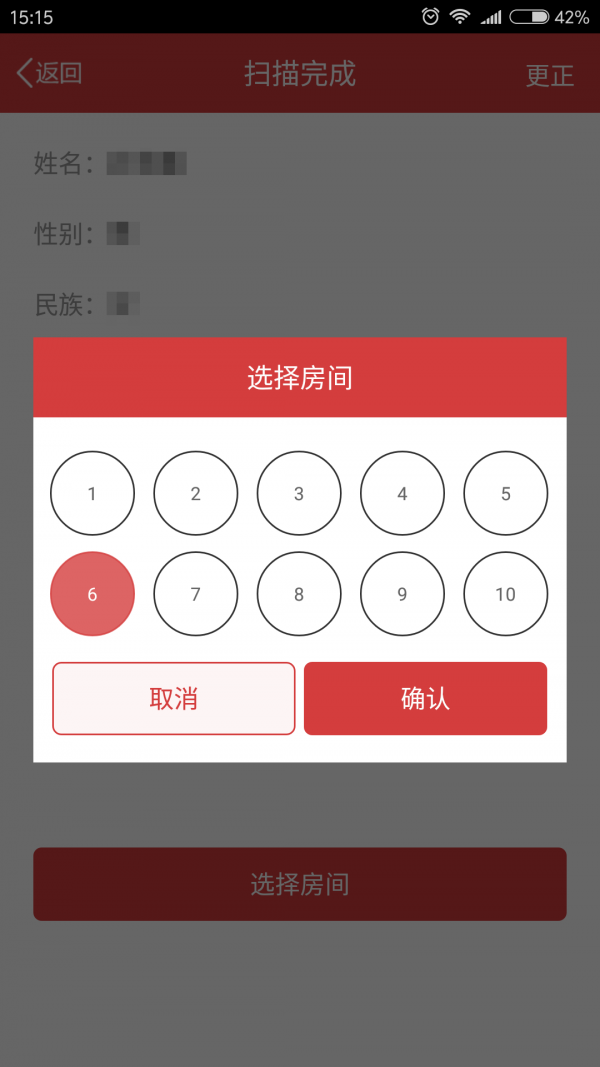
Task: Confirm the room choice with 确认
Action: coord(426,699)
